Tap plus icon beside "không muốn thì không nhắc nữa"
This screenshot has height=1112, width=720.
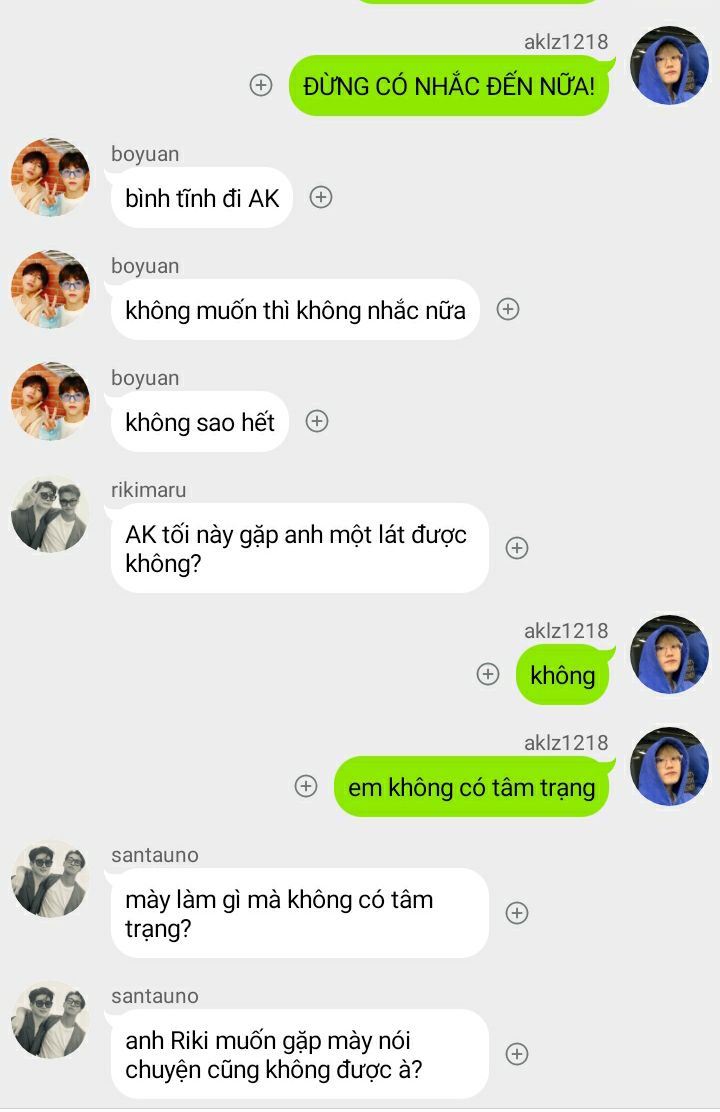[x=508, y=309]
